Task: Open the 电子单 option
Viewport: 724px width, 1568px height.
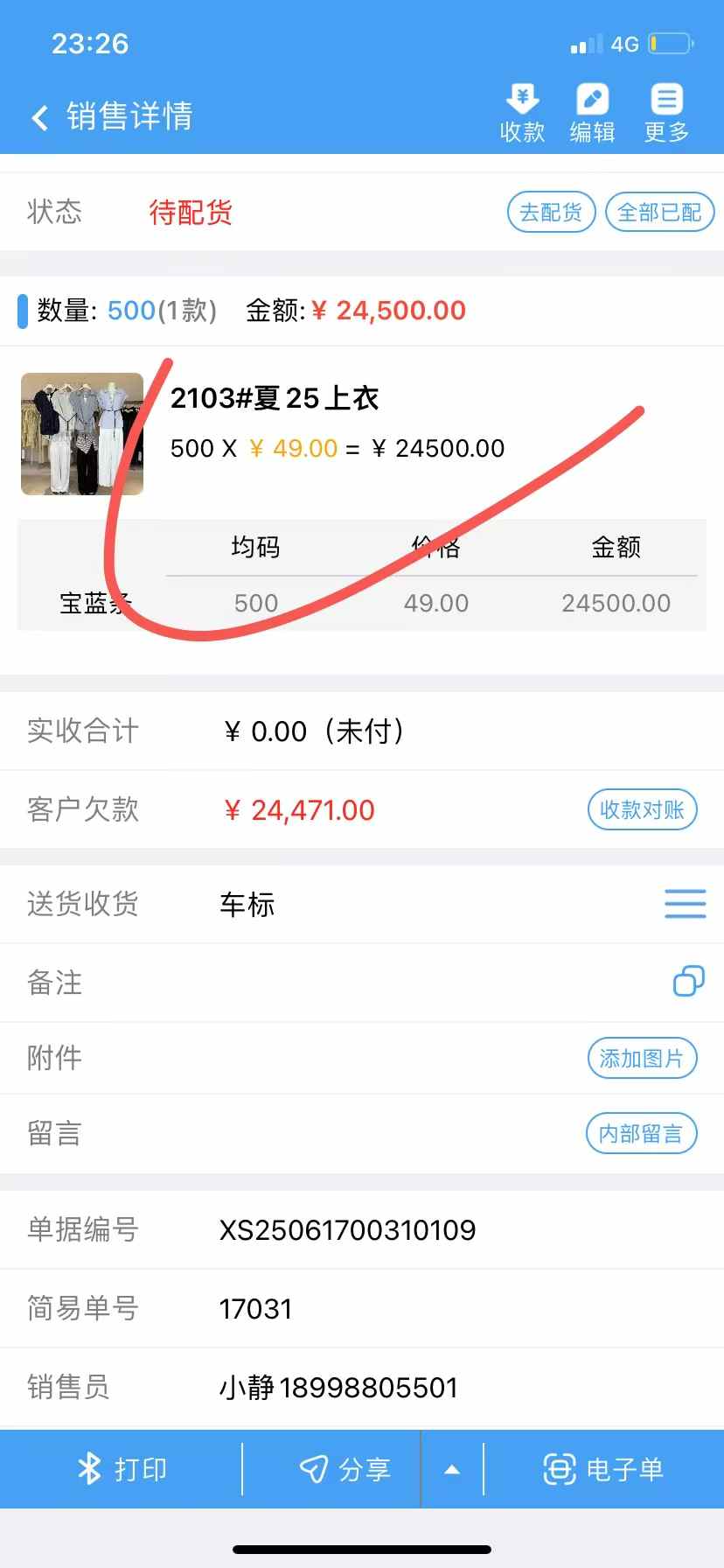Action: tap(603, 1469)
